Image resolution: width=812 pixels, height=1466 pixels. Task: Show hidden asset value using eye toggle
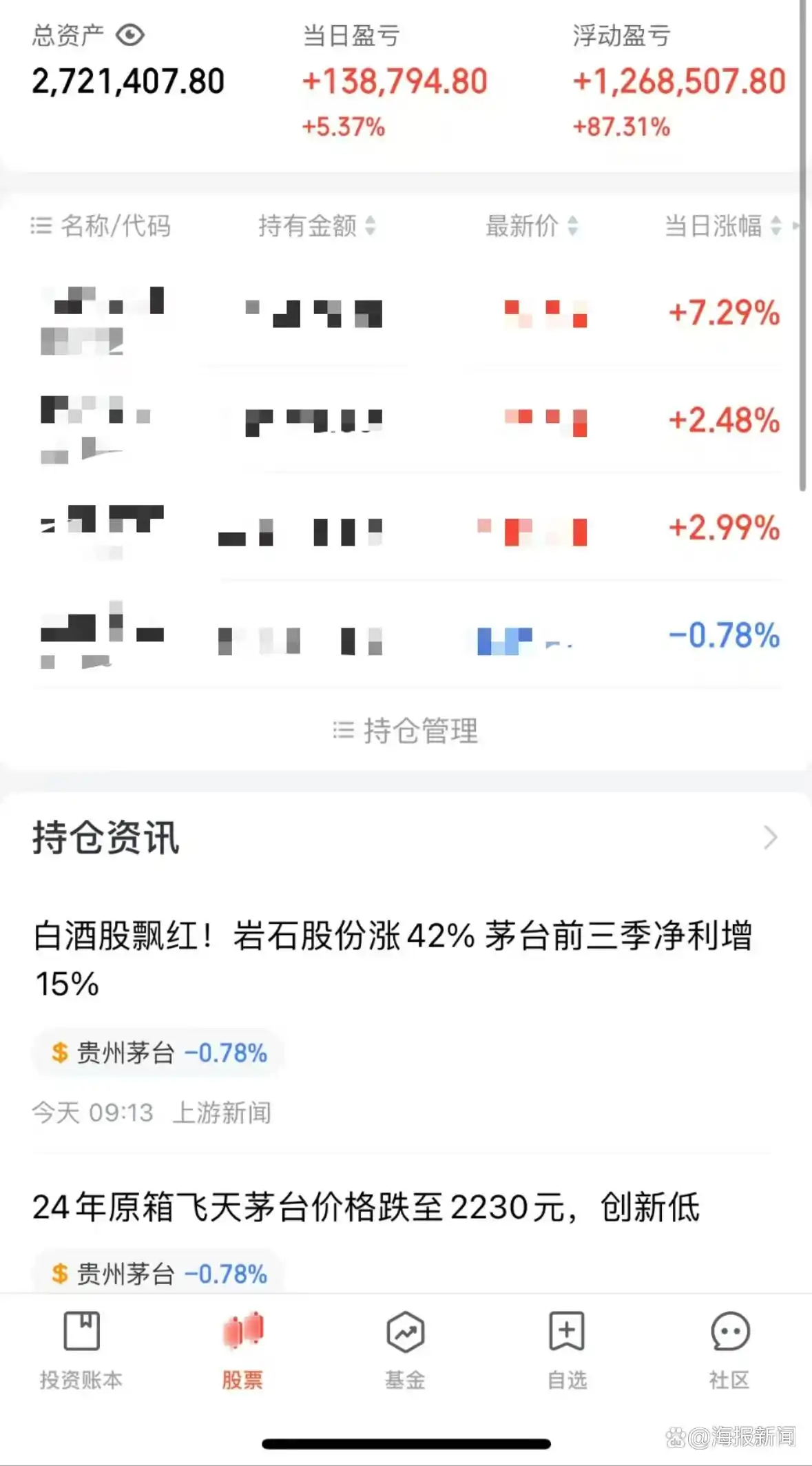click(x=131, y=34)
